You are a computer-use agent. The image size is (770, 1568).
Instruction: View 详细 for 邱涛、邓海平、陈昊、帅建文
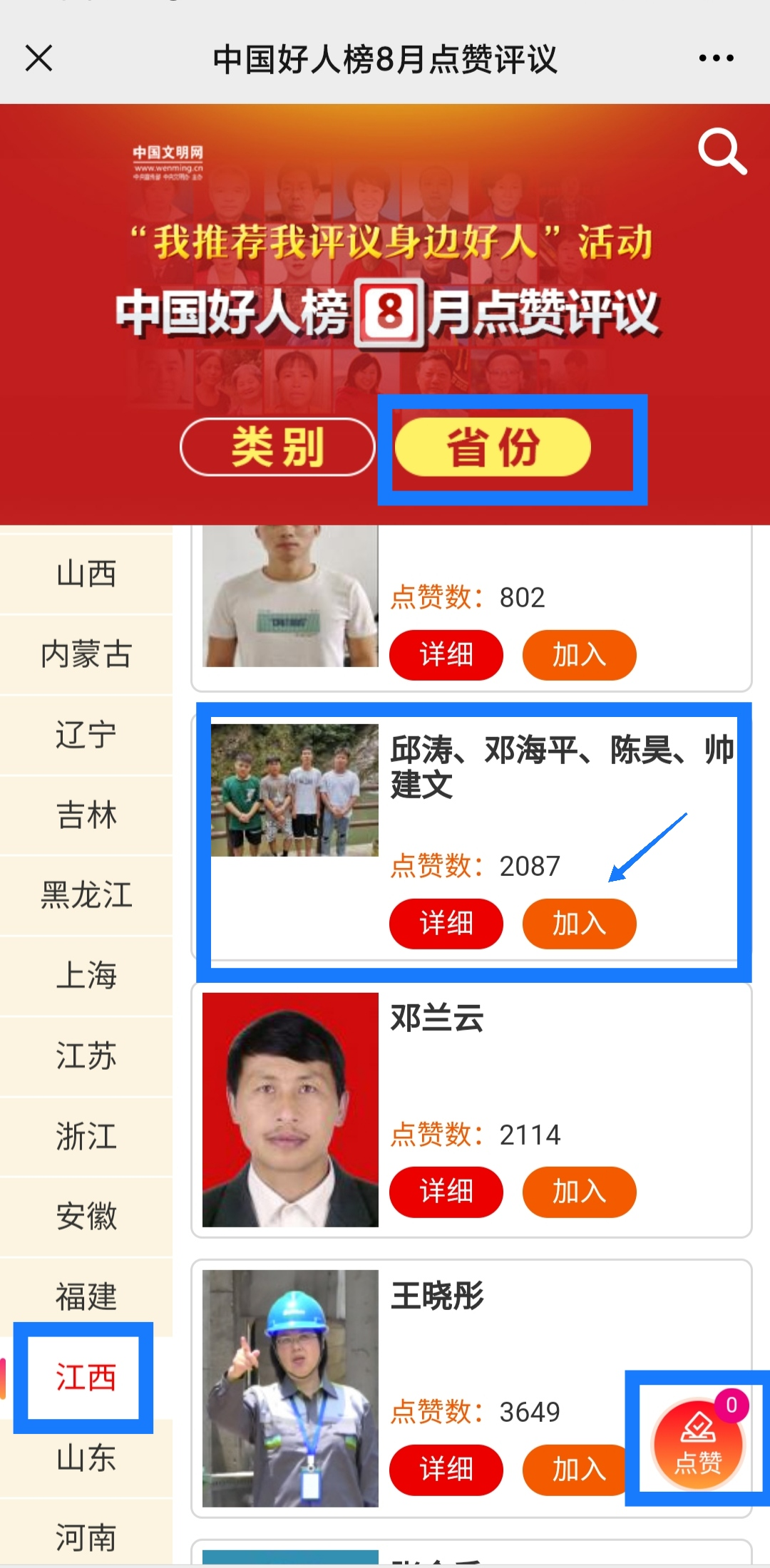click(446, 924)
